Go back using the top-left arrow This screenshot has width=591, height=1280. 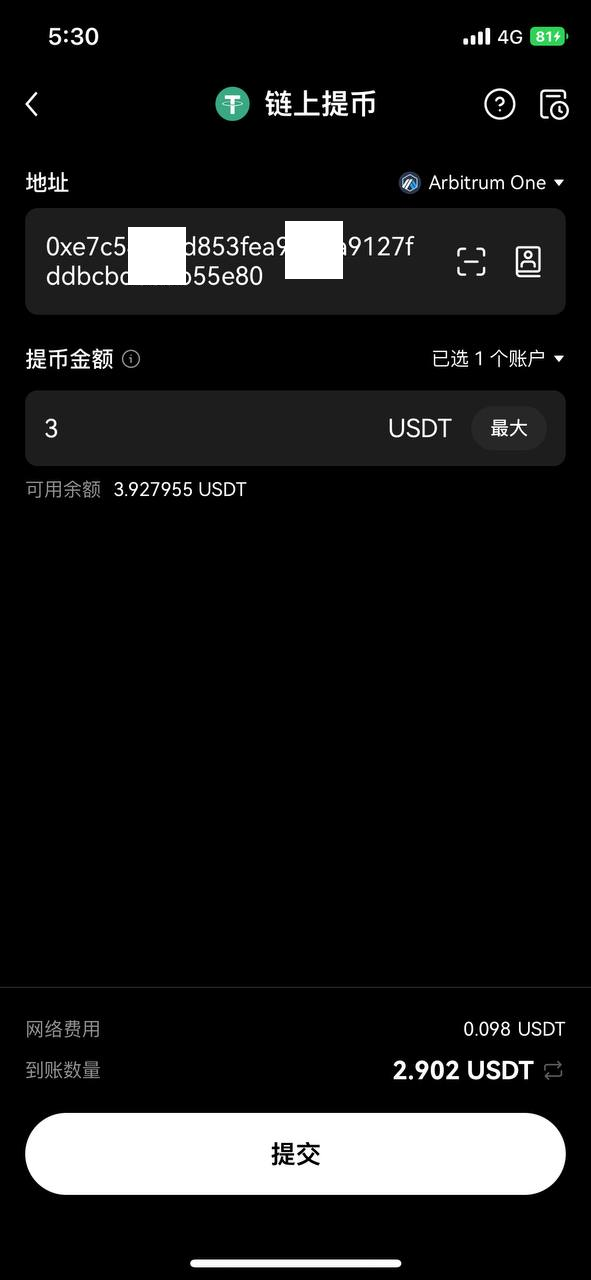click(x=32, y=104)
